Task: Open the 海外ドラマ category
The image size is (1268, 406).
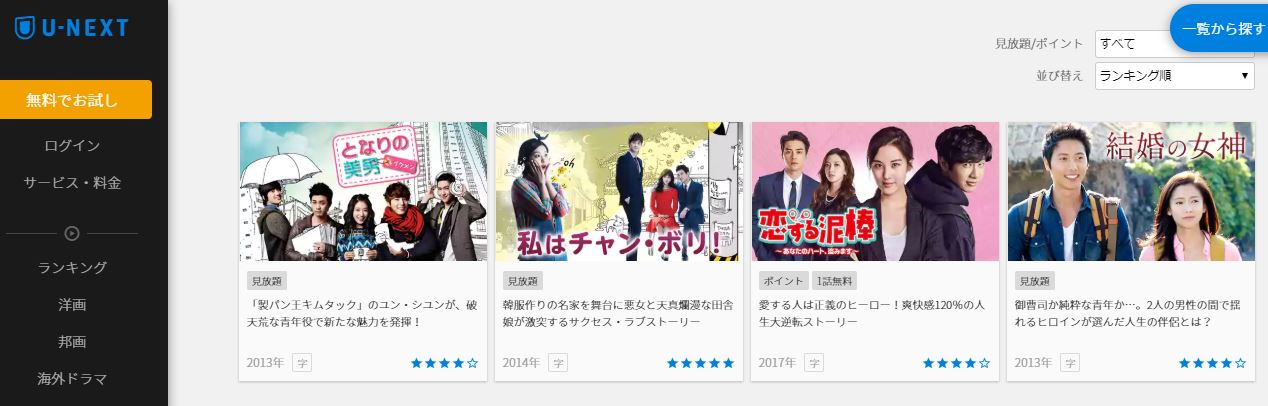Action: point(72,378)
